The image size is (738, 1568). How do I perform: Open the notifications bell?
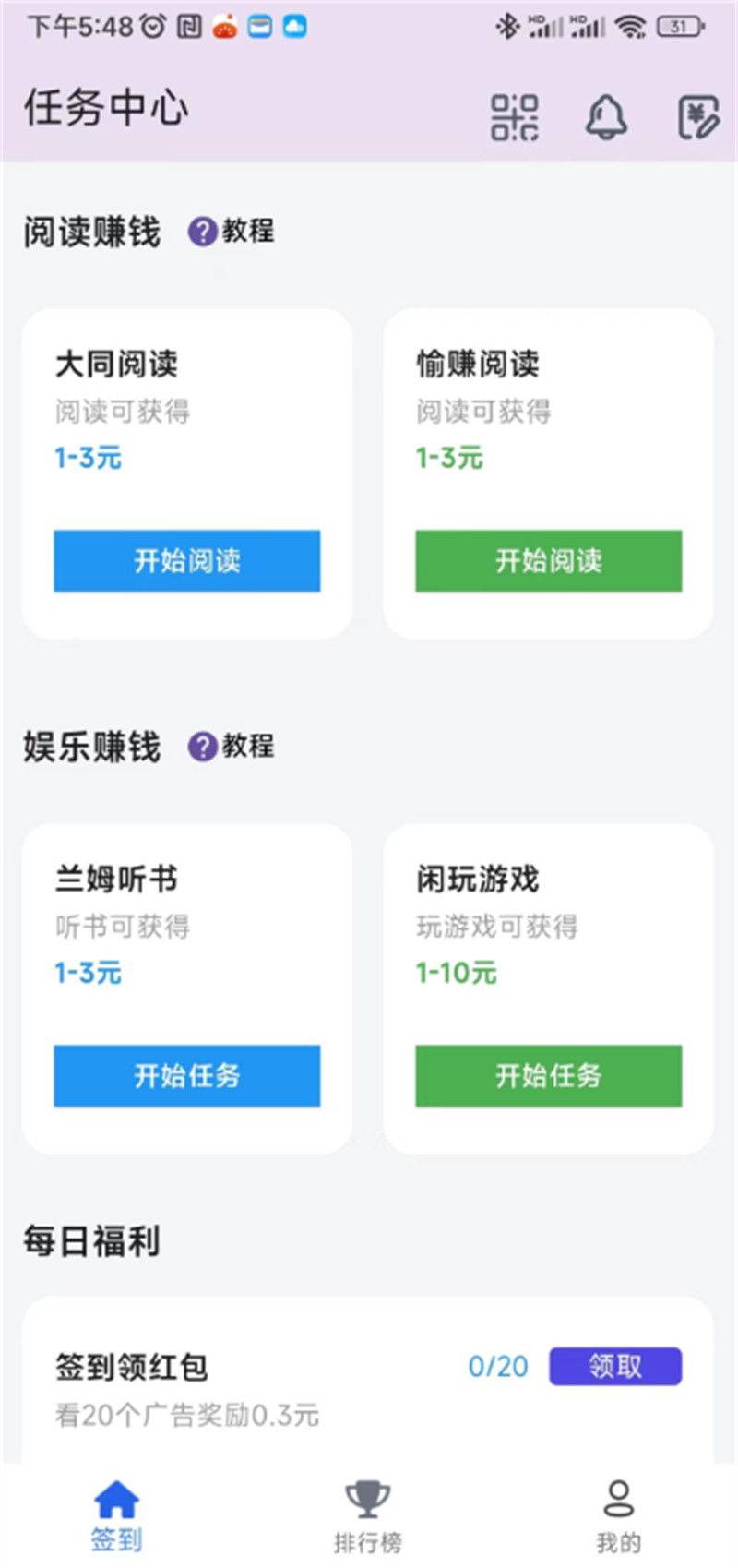tap(606, 117)
